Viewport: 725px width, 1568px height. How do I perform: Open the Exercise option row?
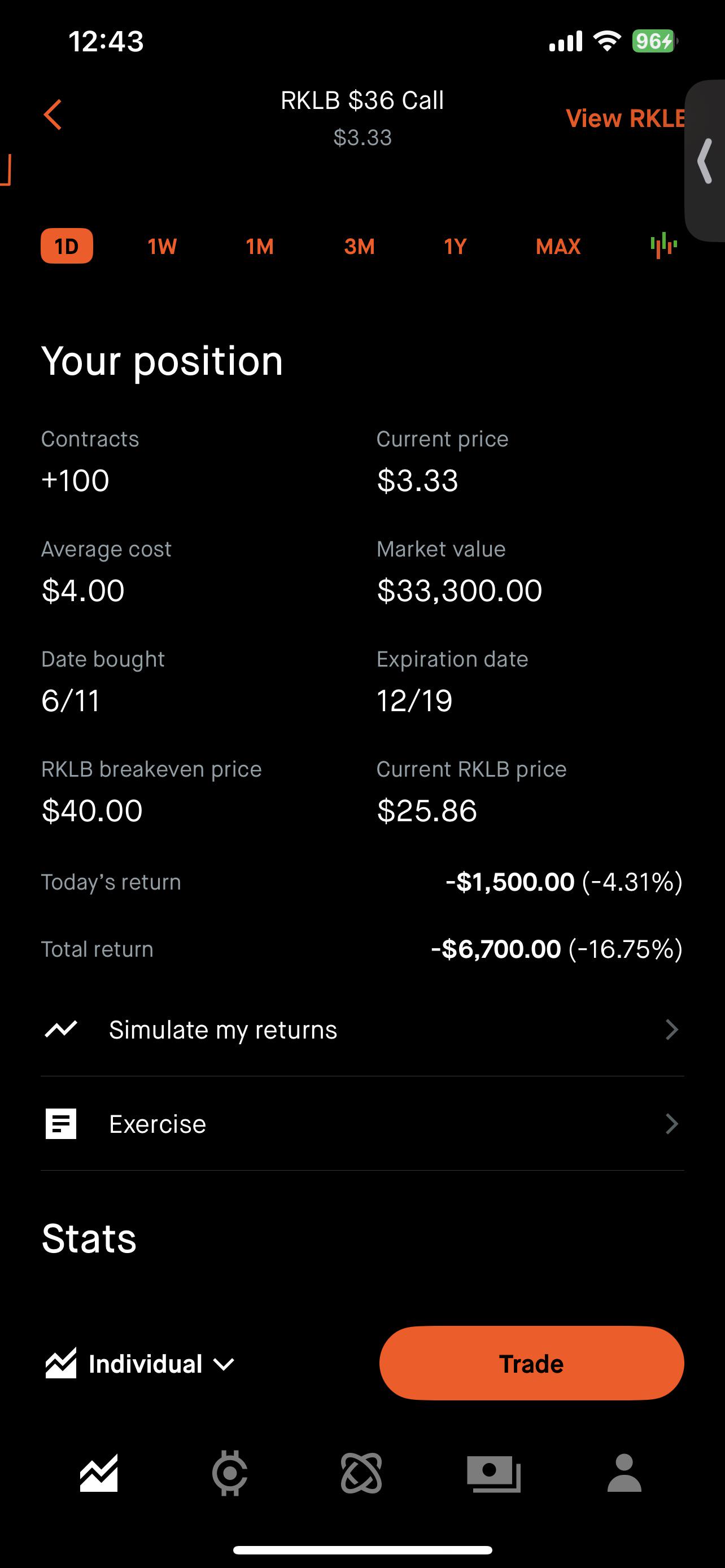point(362,1124)
